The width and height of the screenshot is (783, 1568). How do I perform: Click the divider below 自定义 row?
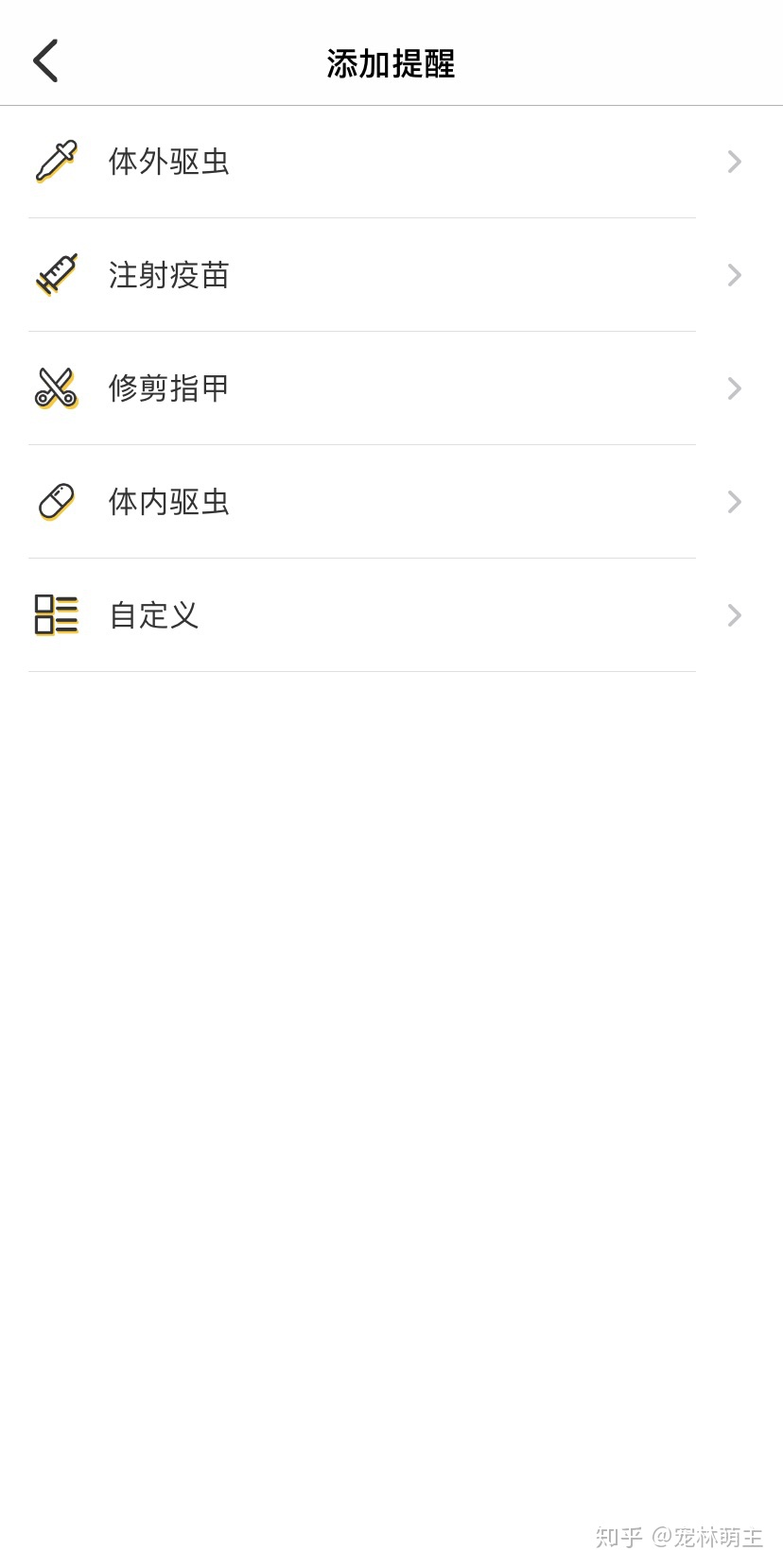click(x=361, y=672)
